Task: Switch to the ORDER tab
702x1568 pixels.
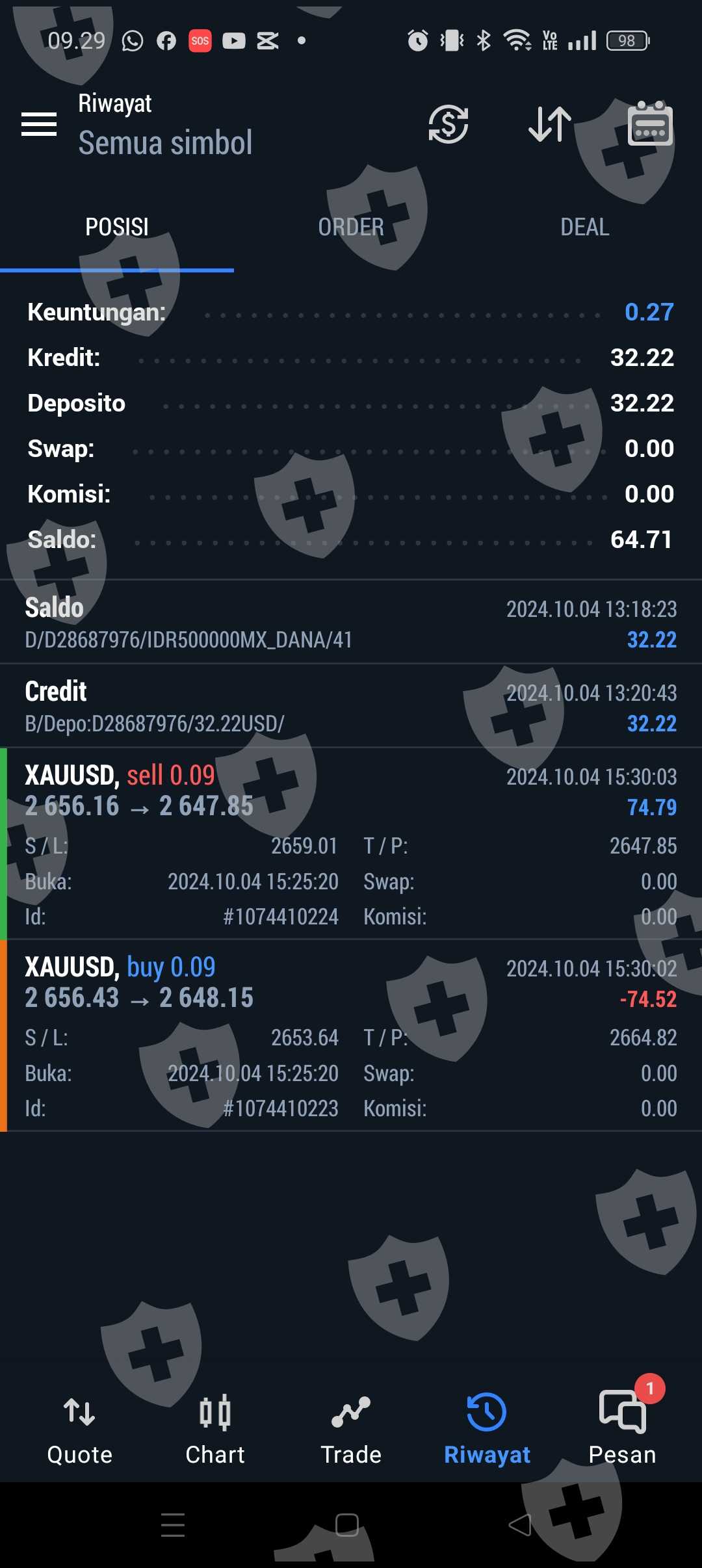Action: 351,227
